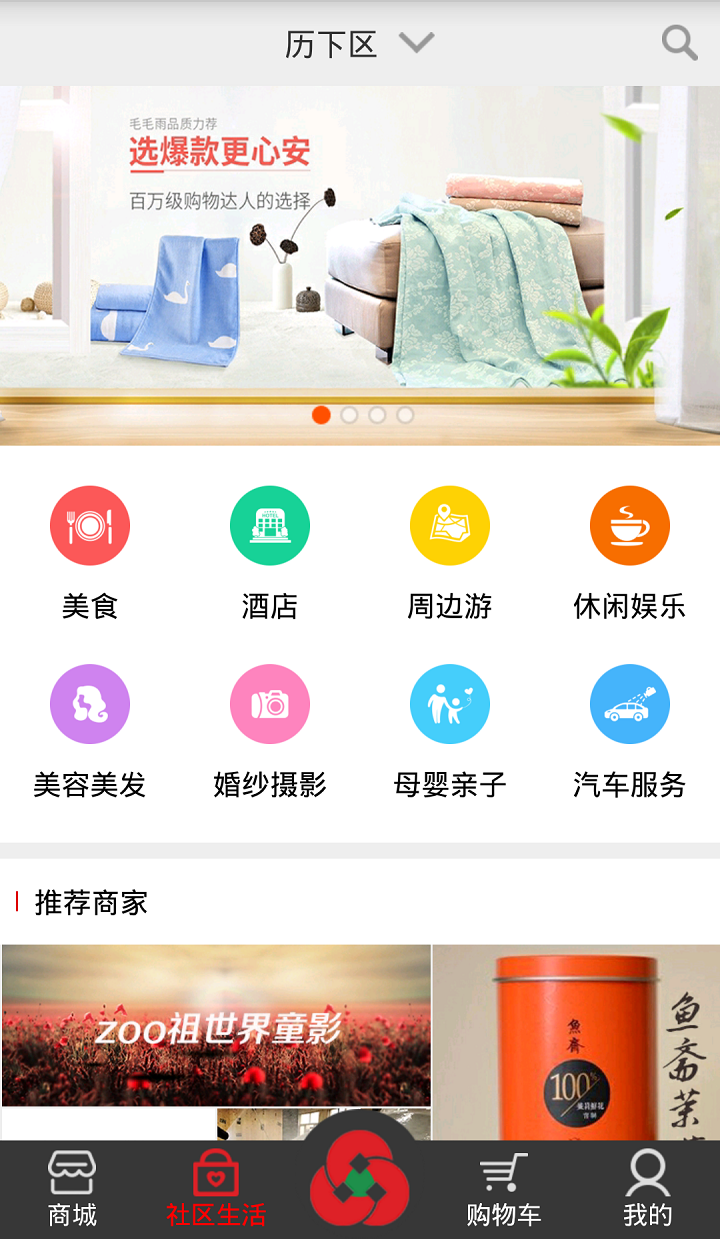Tap the 汽车服务 category
Image resolution: width=720 pixels, height=1239 pixels.
pos(630,731)
